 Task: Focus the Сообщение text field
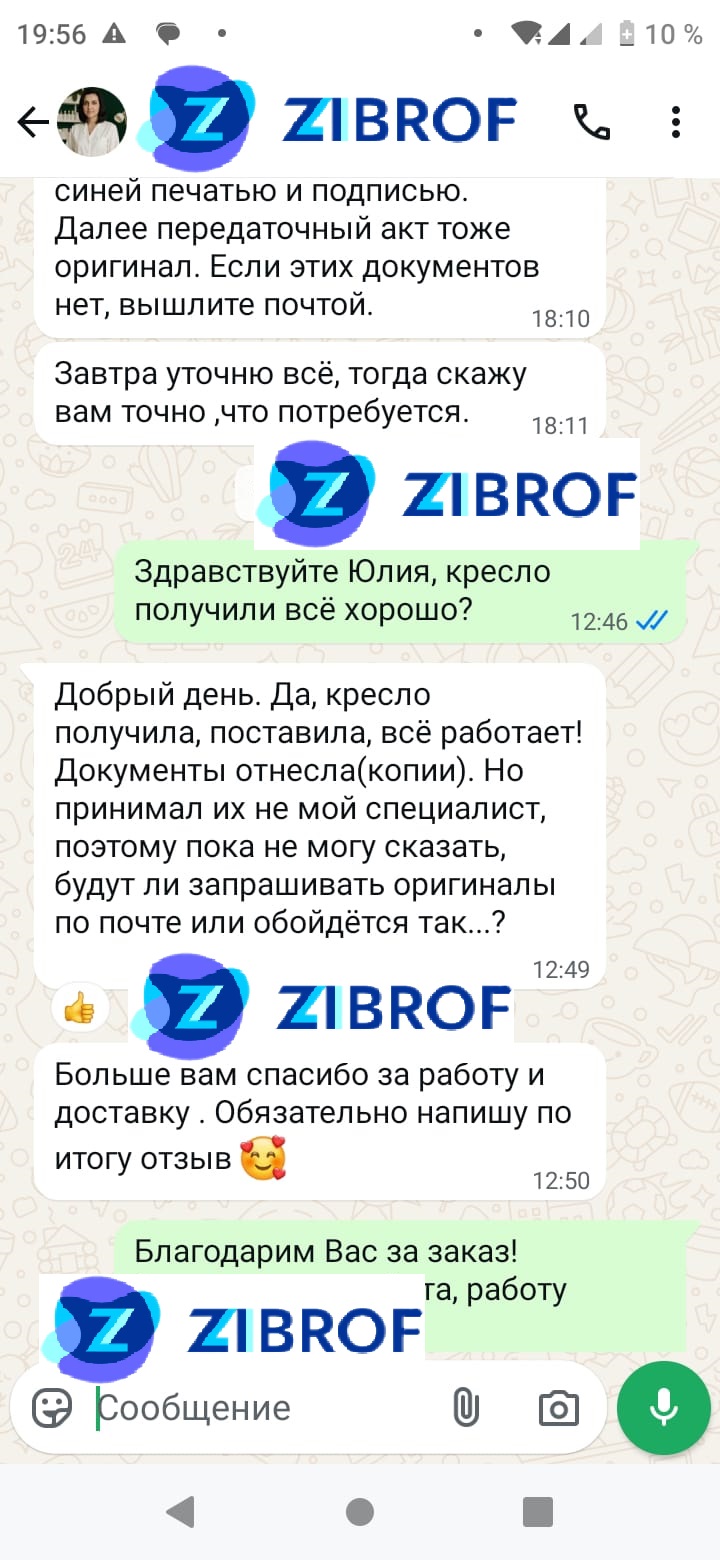point(260,1408)
